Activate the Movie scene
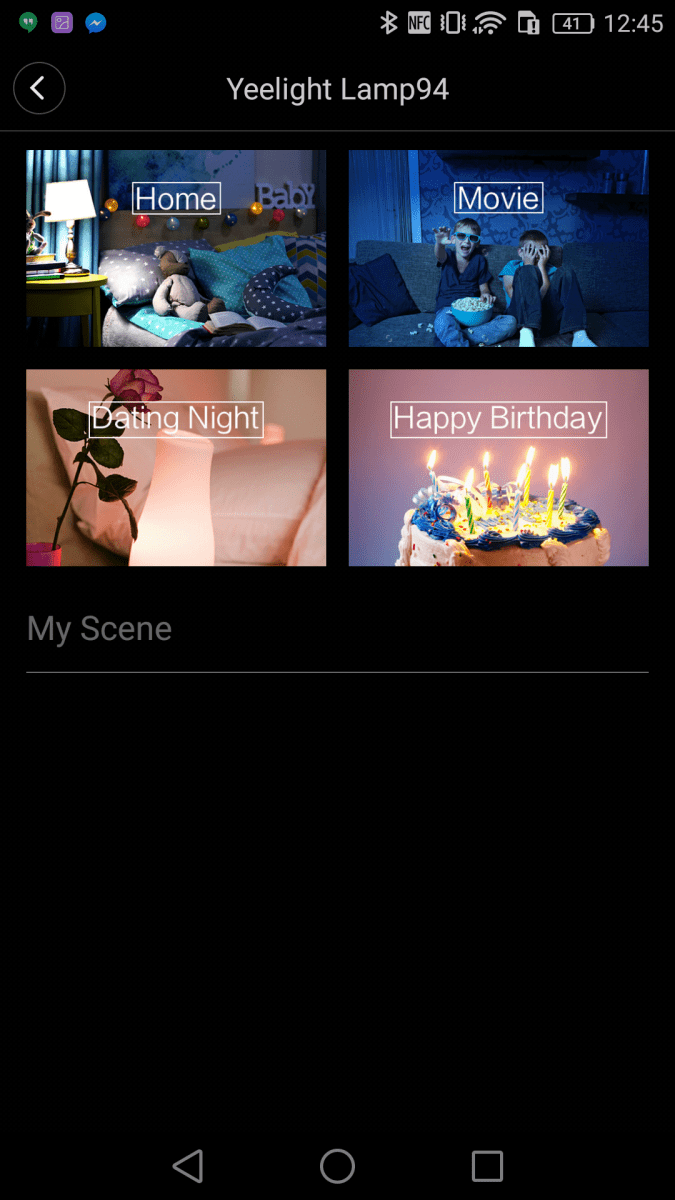The width and height of the screenshot is (675, 1200). (498, 248)
